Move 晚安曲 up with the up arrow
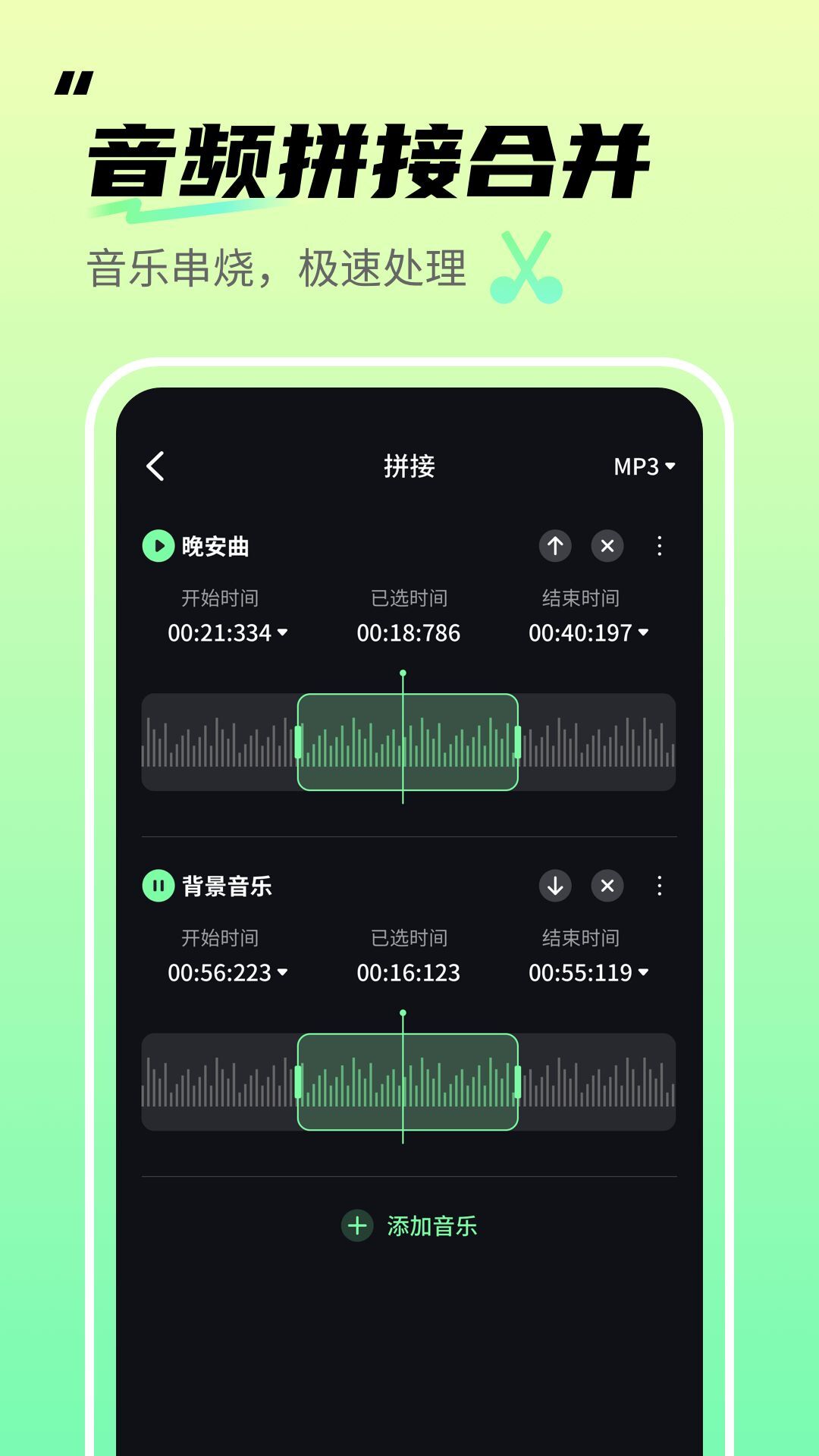Screen dimensions: 819x1456 coord(556,544)
